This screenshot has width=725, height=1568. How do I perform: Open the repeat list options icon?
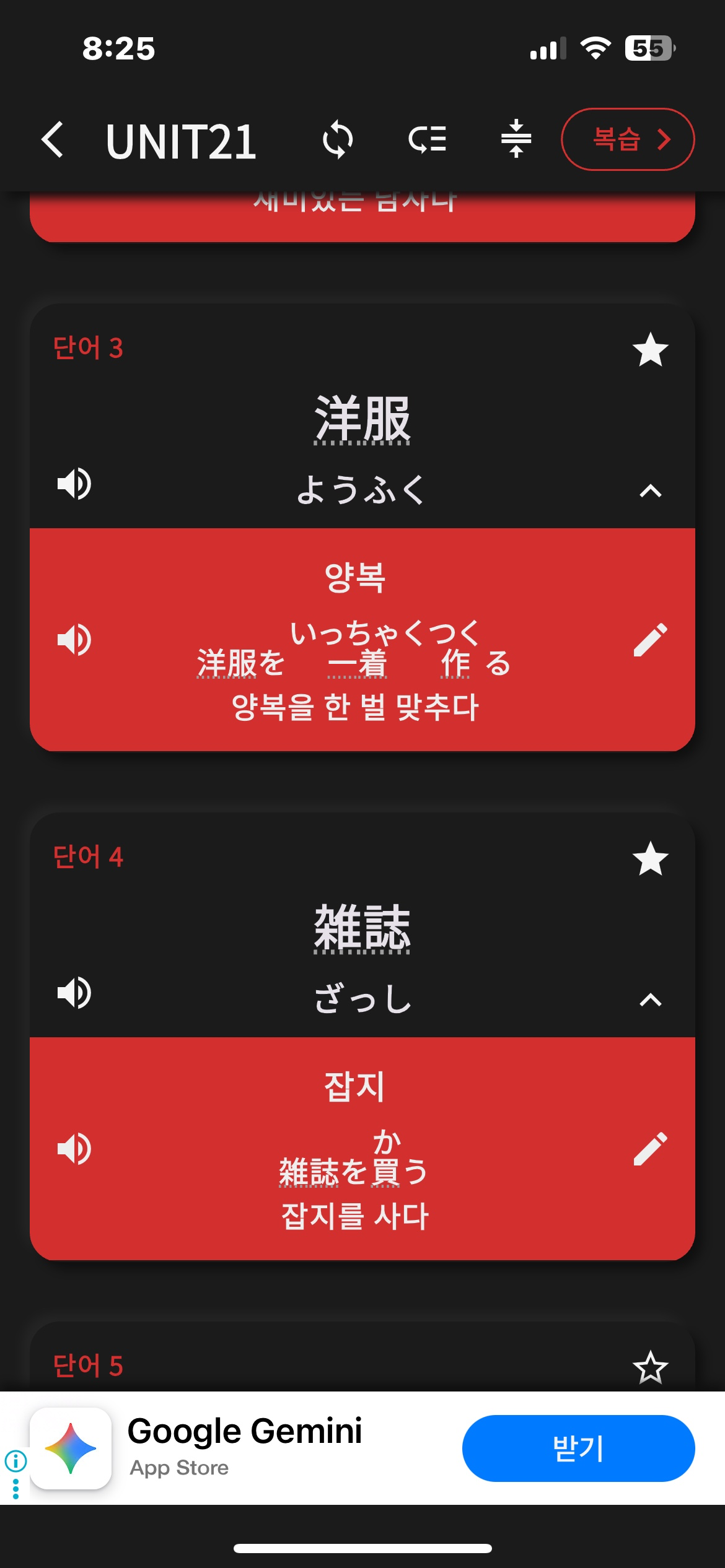click(427, 140)
